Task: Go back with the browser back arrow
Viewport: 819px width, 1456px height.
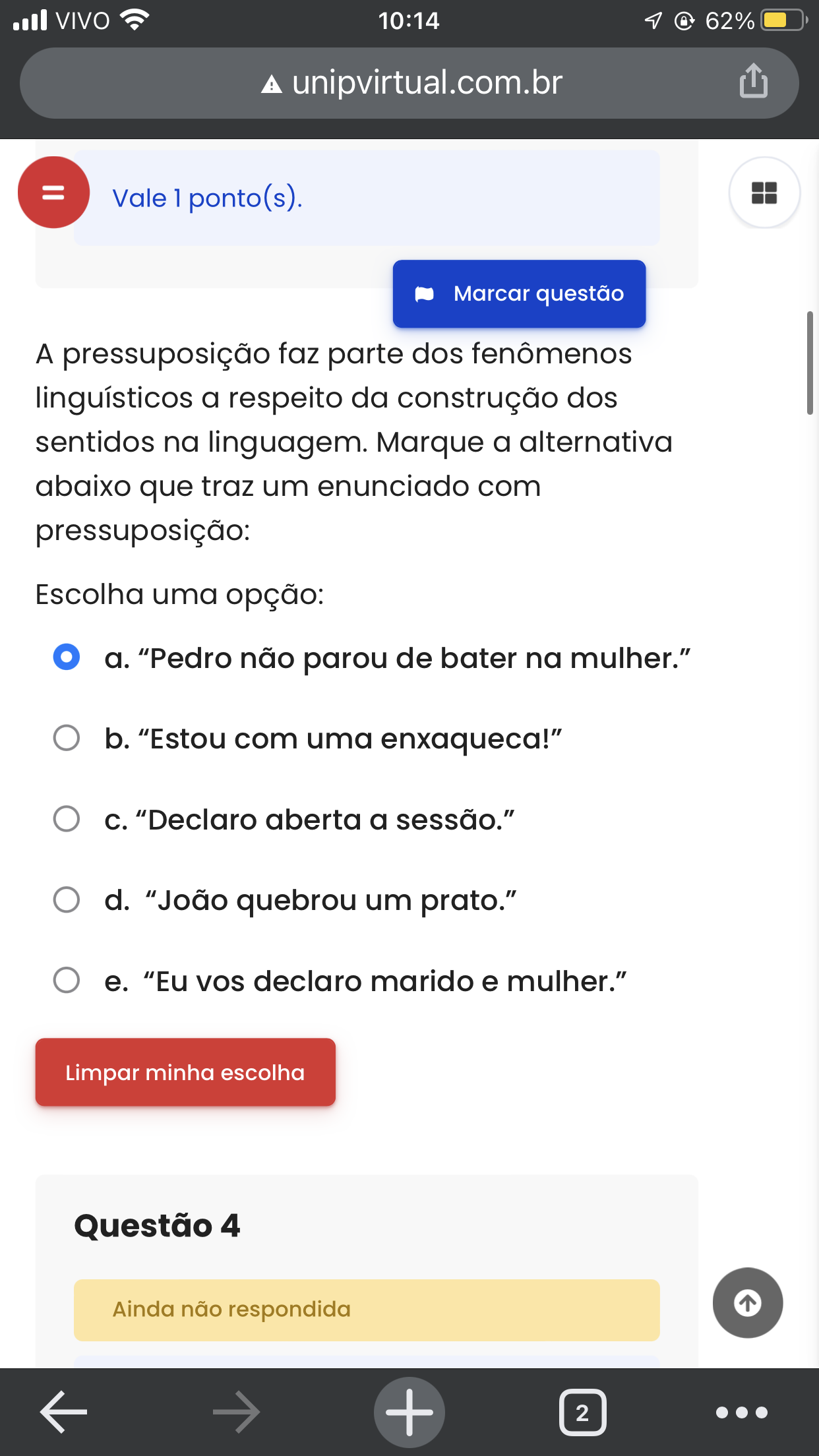Action: point(64,1412)
